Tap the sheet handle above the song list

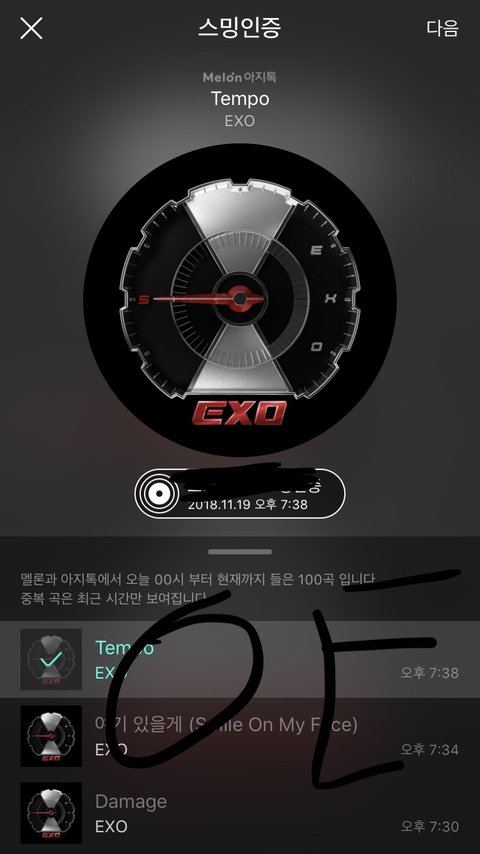240,552
